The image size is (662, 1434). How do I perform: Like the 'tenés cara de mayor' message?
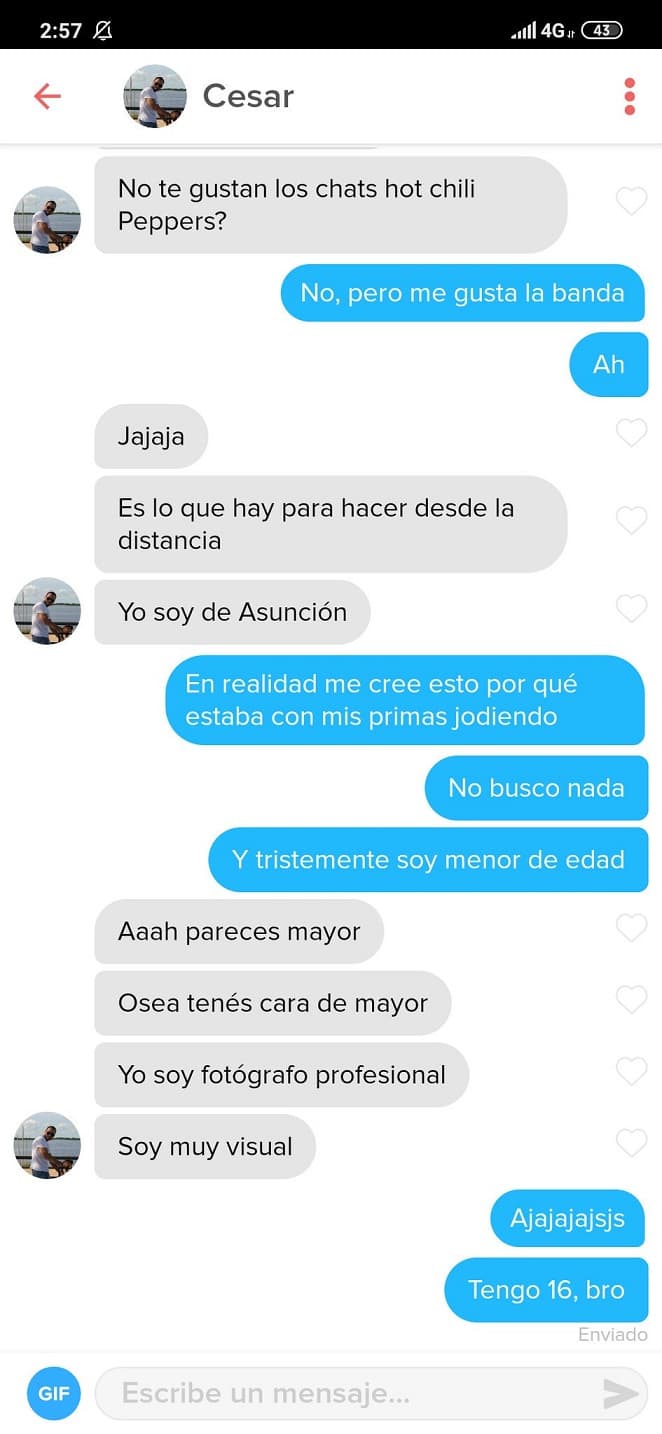(631, 999)
